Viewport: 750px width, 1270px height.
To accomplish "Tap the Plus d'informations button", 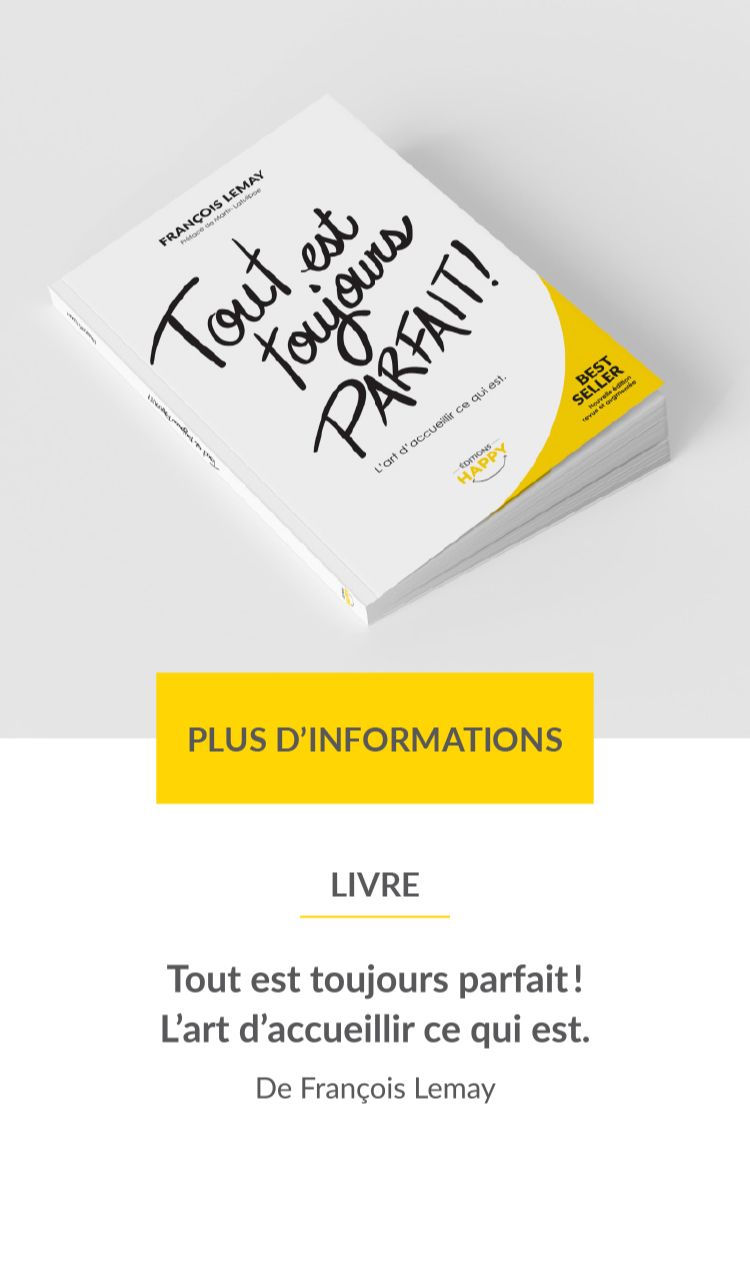I will 375,738.
